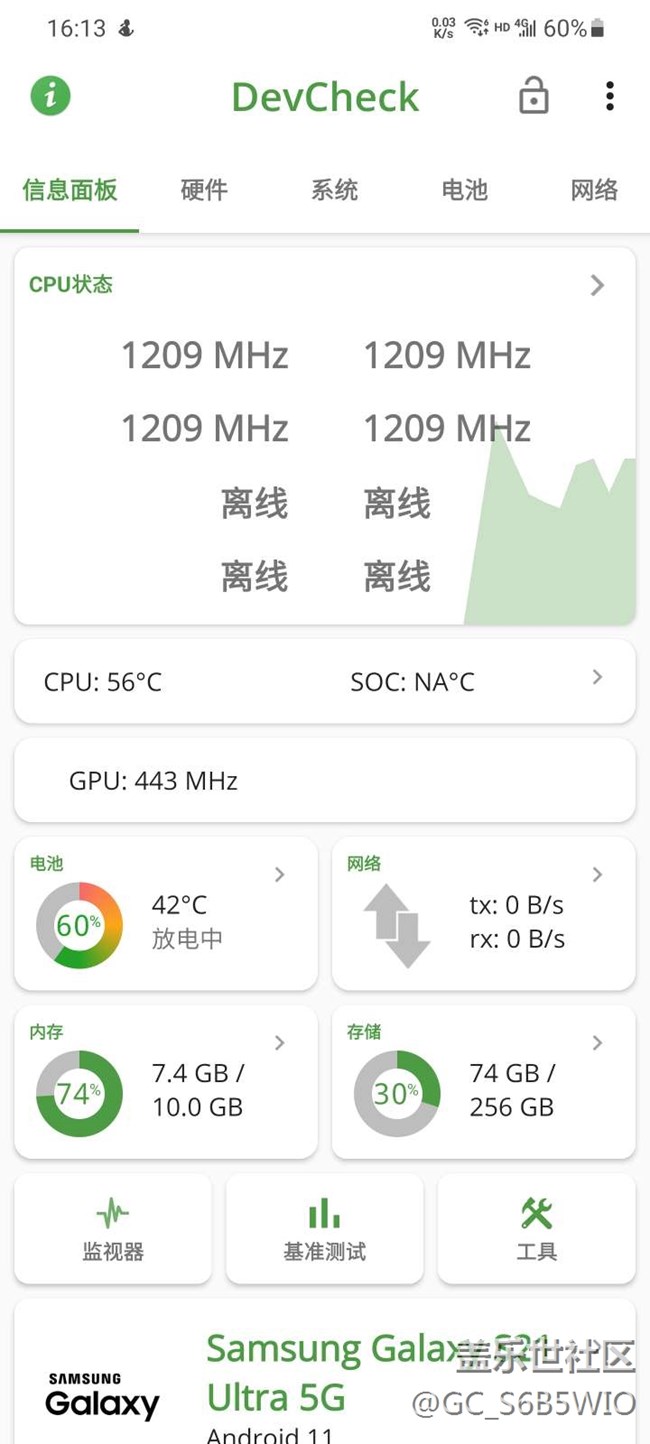The height and width of the screenshot is (1444, 650).
Task: Switch to the 系统 tab
Action: (334, 190)
